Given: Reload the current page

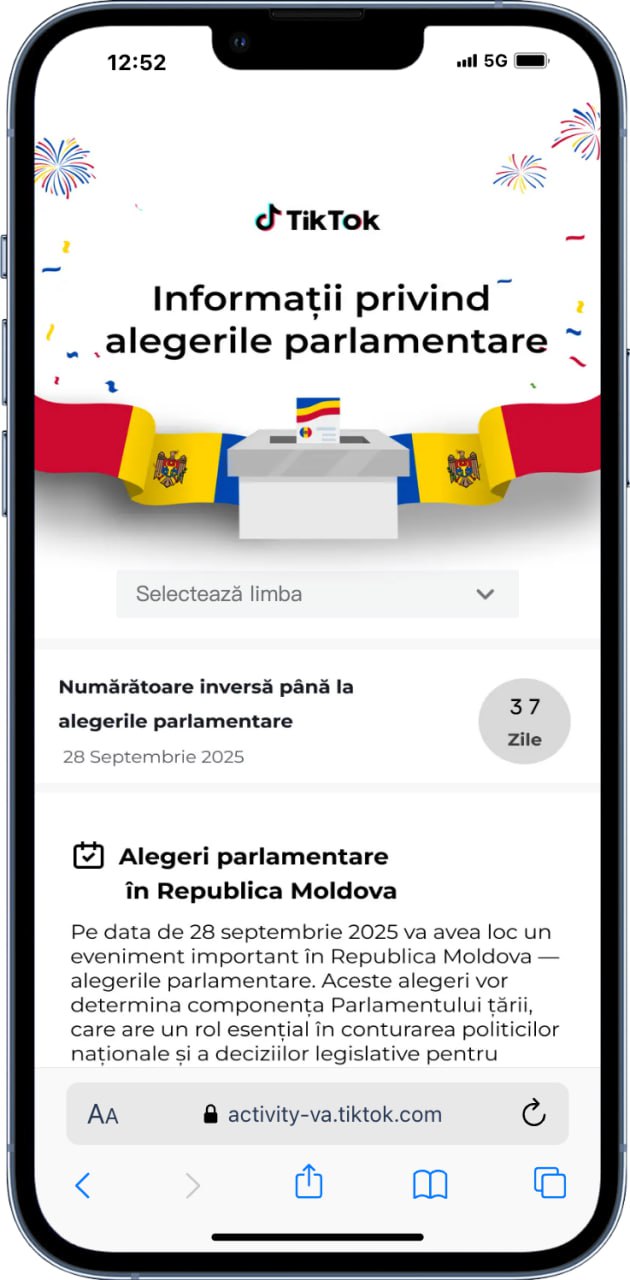Looking at the screenshot, I should click(x=534, y=1113).
